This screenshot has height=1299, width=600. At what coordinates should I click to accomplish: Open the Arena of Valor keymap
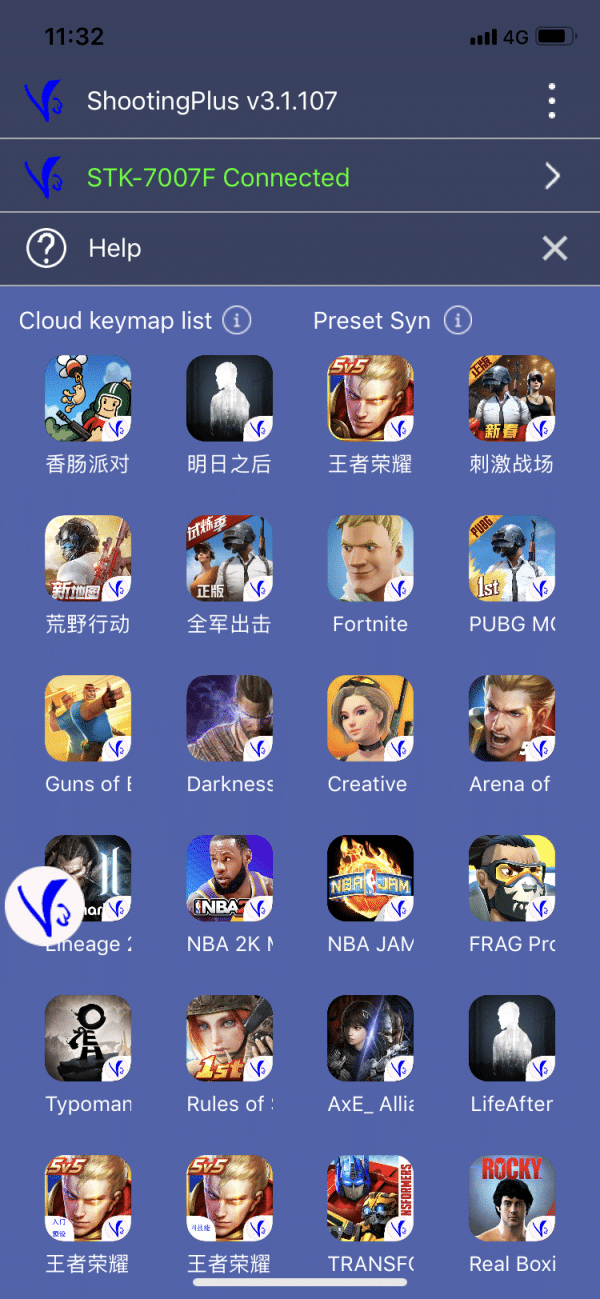(x=511, y=718)
